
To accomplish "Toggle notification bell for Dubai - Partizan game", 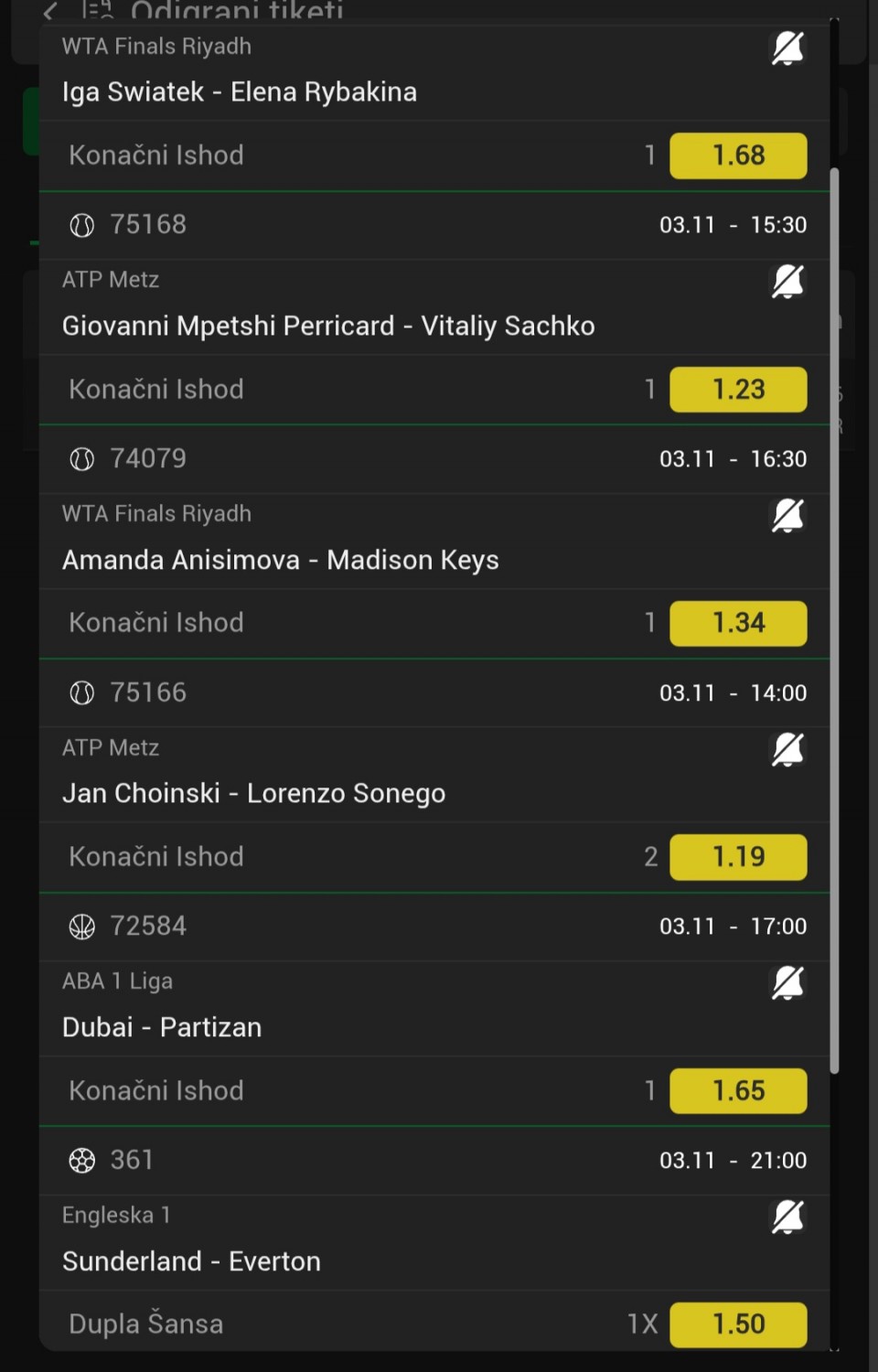I will click(787, 983).
